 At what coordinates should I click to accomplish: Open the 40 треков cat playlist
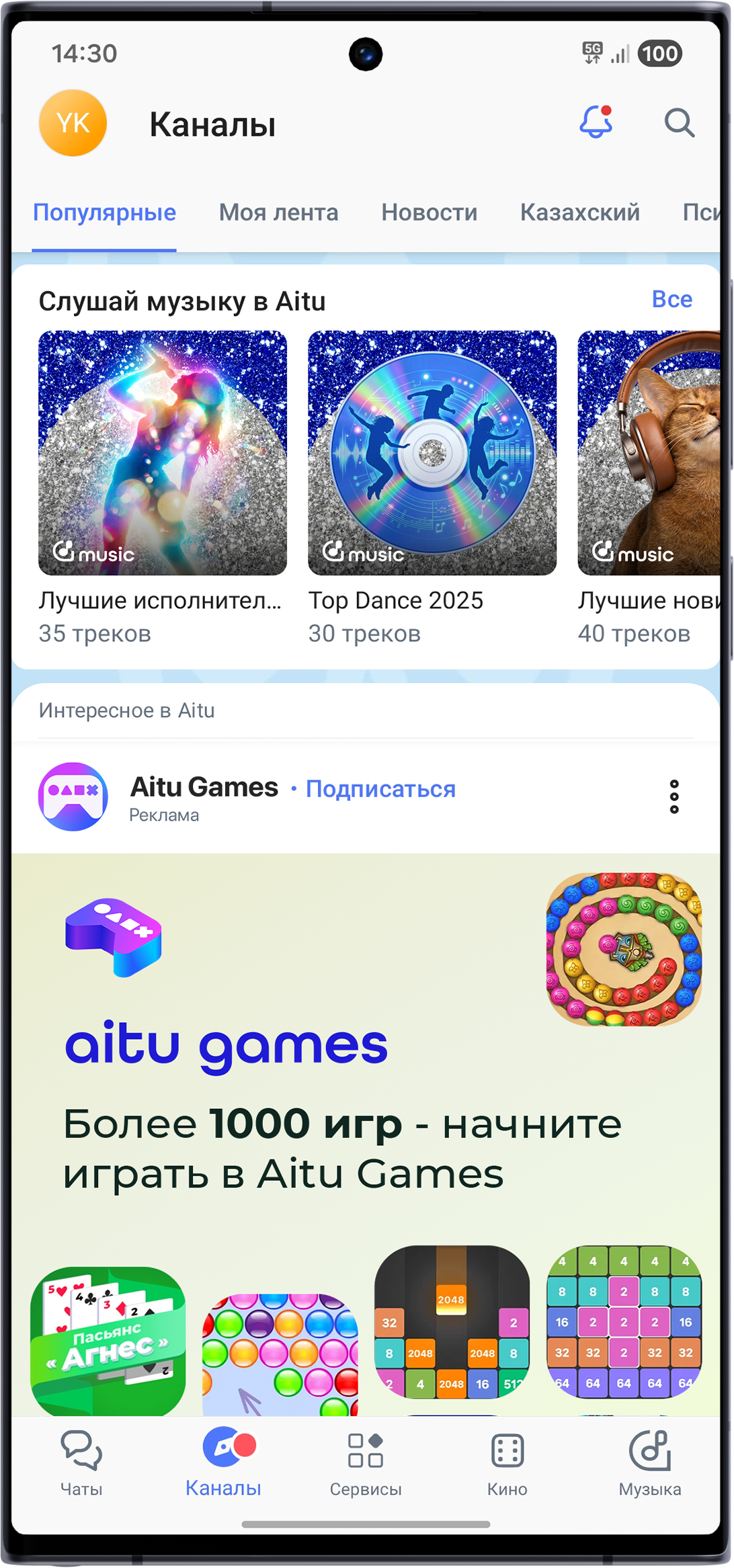pyautogui.click(x=649, y=453)
